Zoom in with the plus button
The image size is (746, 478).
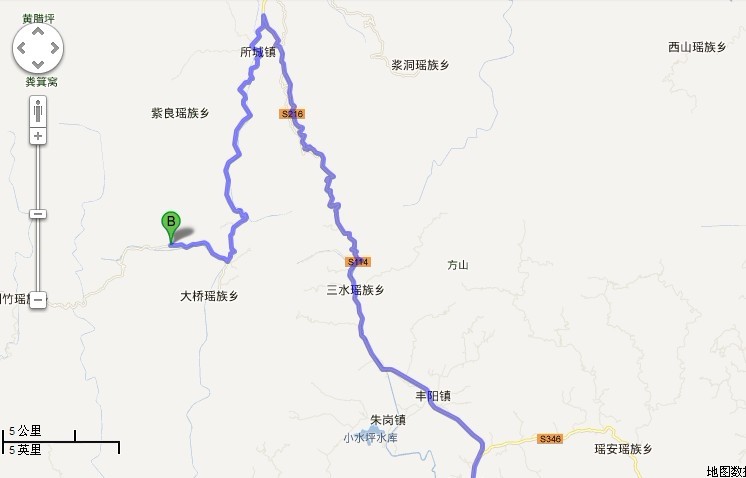pyautogui.click(x=37, y=135)
